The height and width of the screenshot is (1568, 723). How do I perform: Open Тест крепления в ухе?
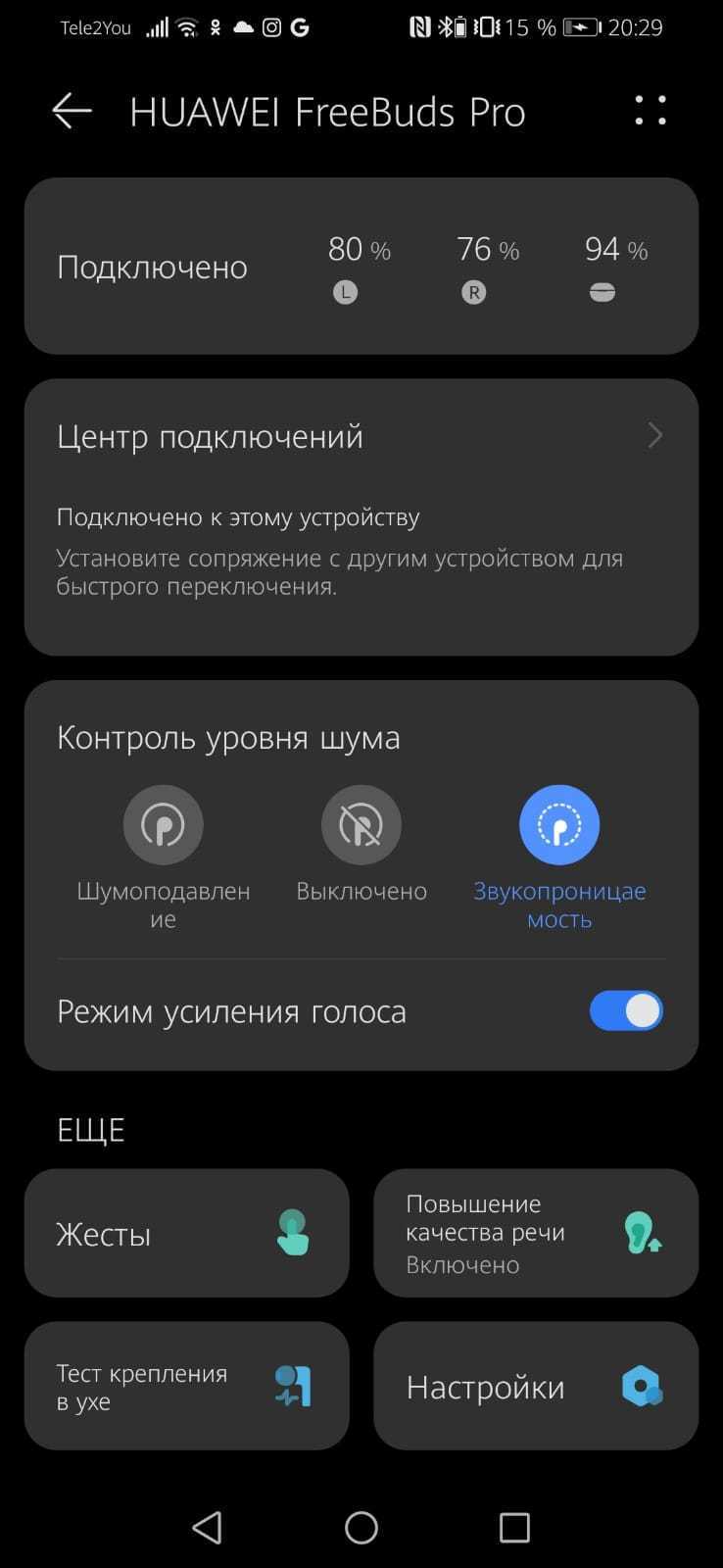[186, 1386]
